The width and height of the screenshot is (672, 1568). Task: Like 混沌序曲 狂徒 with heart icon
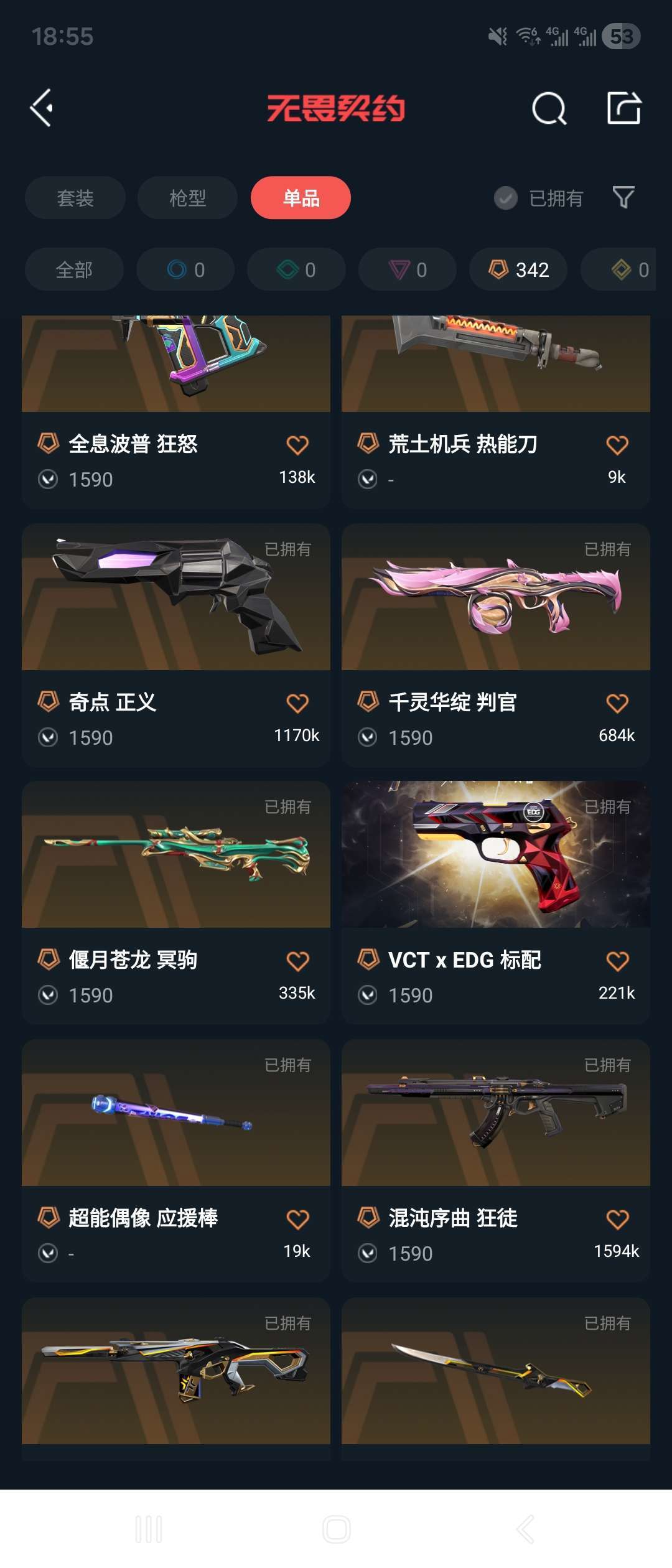pos(617,1219)
